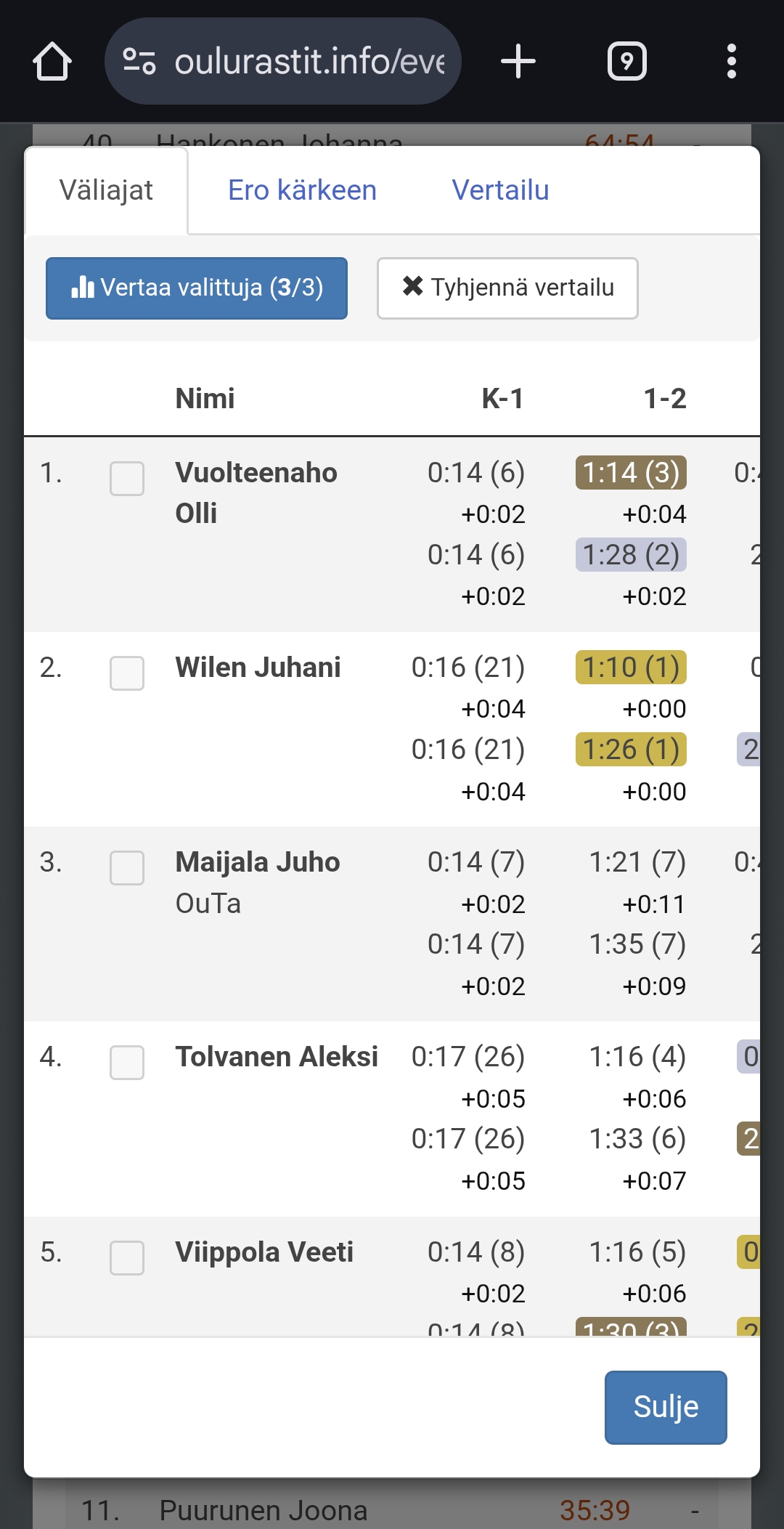This screenshot has width=784, height=1529.
Task: Select Viippola Veeti for comparison
Action: (x=127, y=1257)
